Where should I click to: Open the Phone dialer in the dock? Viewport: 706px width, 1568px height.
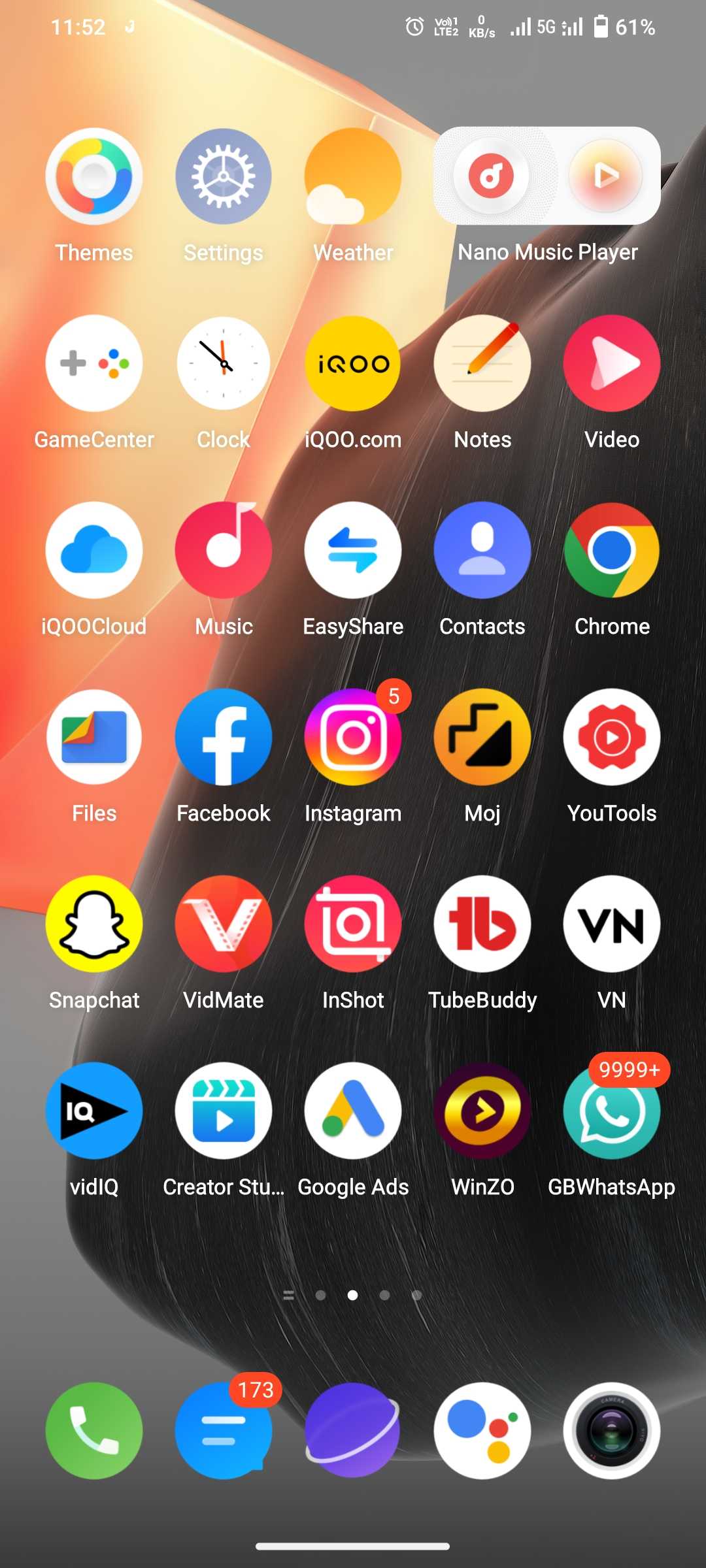(x=94, y=1431)
